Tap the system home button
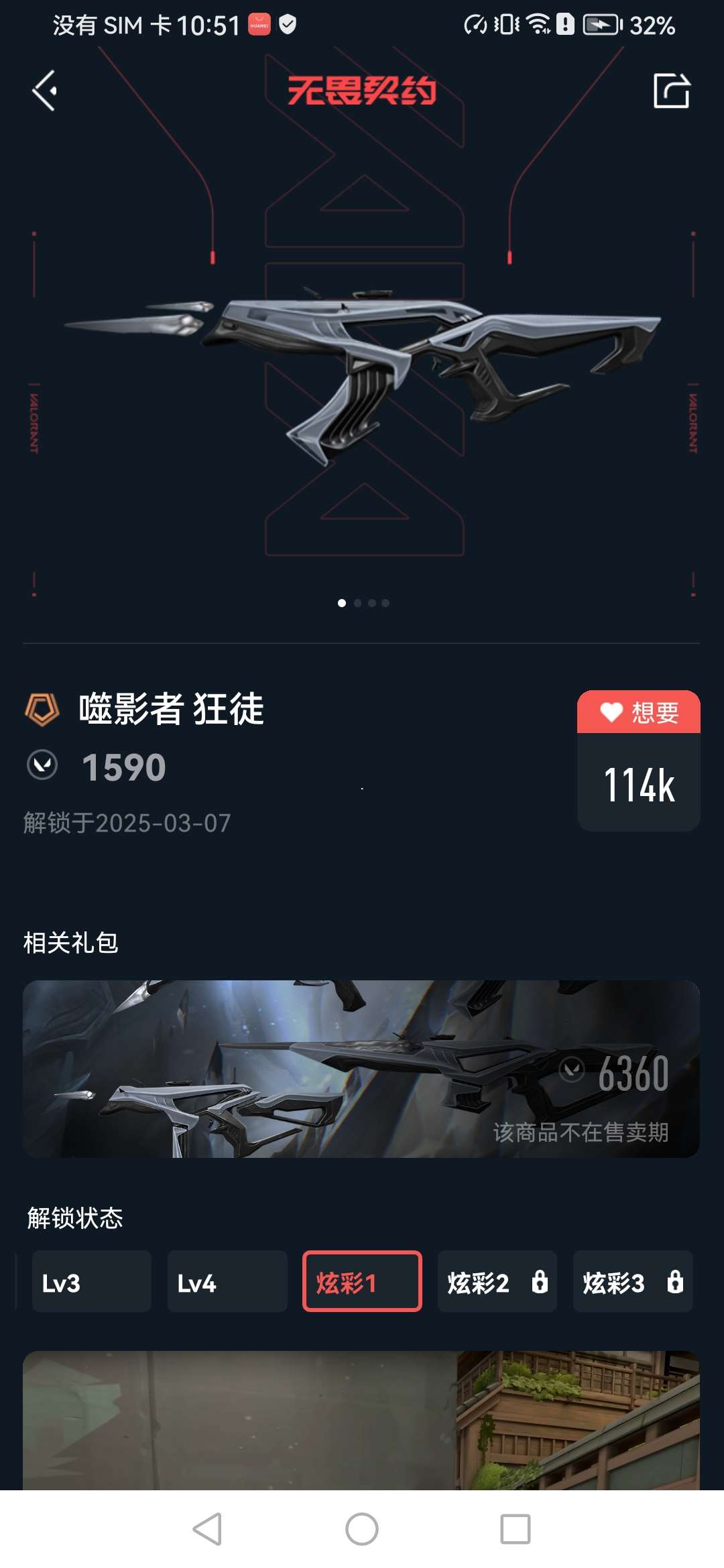This screenshot has height=1568, width=724. [362, 1529]
